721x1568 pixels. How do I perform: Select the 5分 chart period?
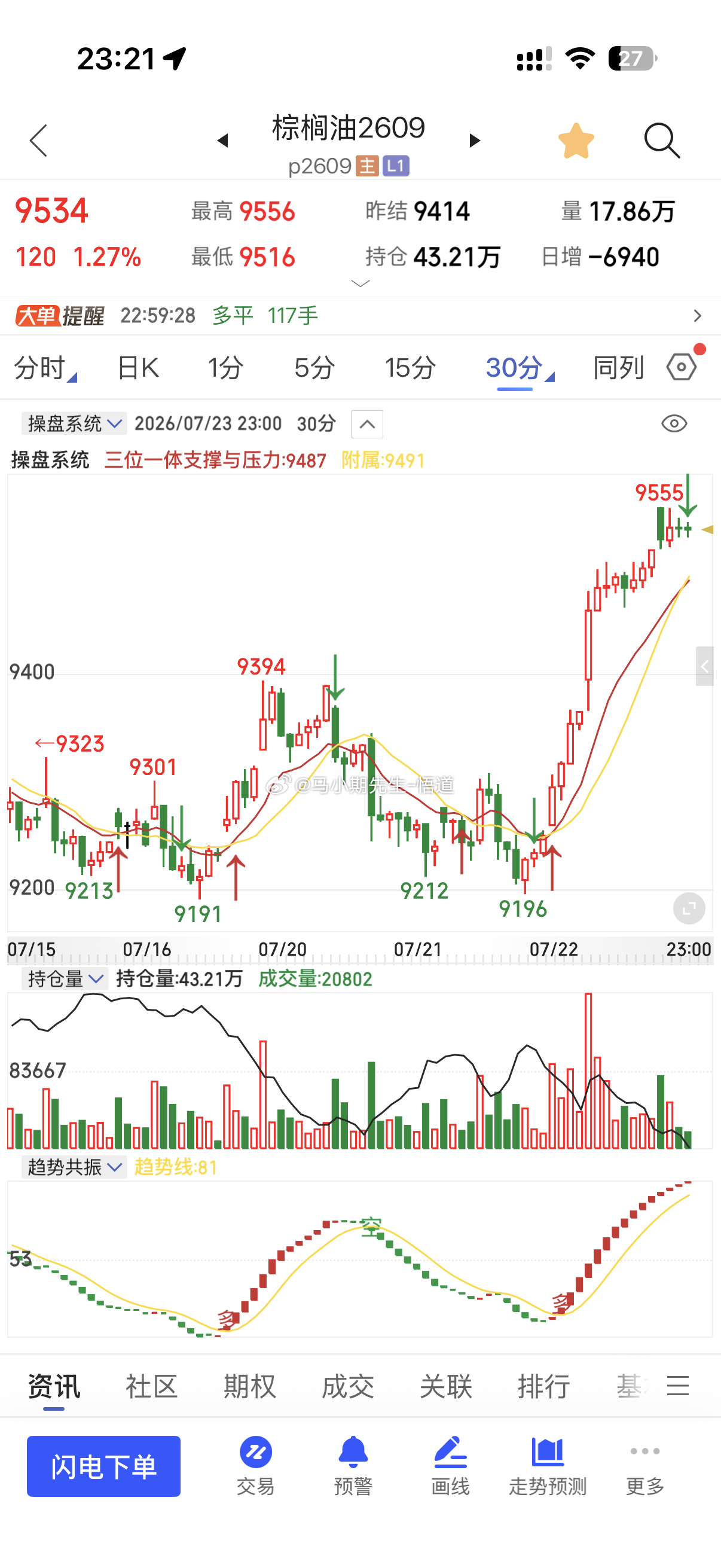pyautogui.click(x=314, y=368)
